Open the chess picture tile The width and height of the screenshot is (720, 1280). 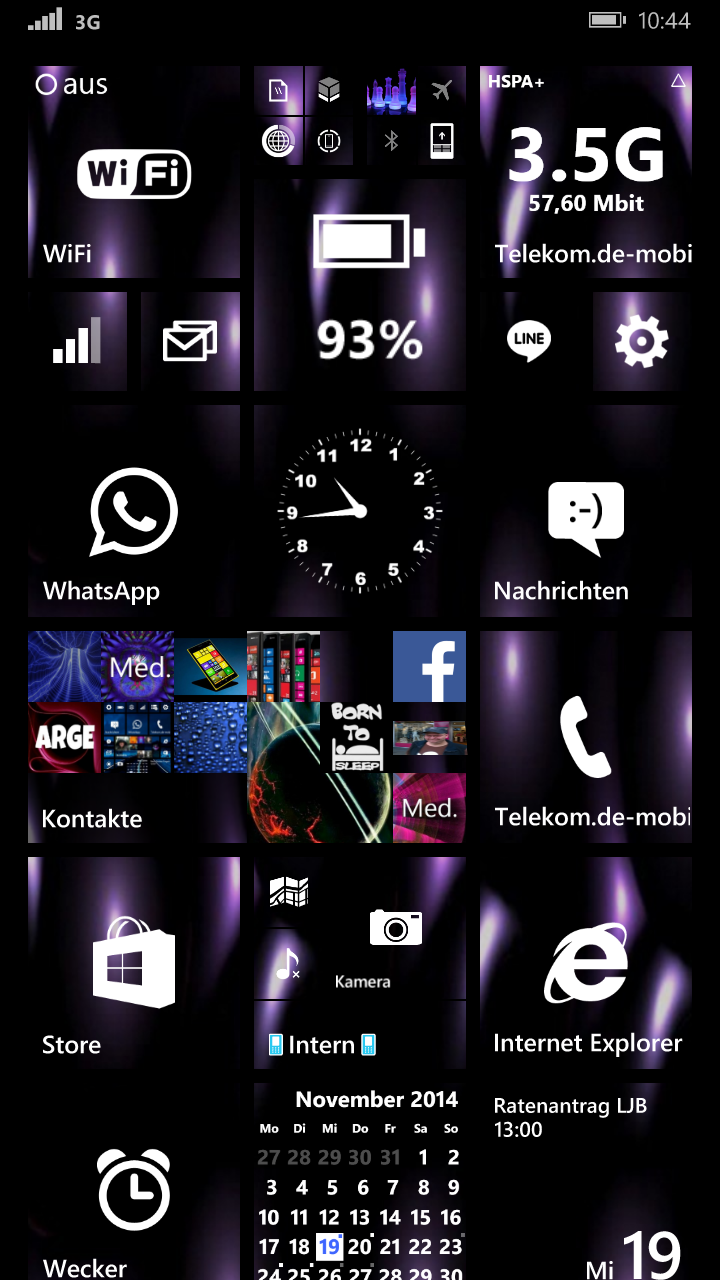391,90
